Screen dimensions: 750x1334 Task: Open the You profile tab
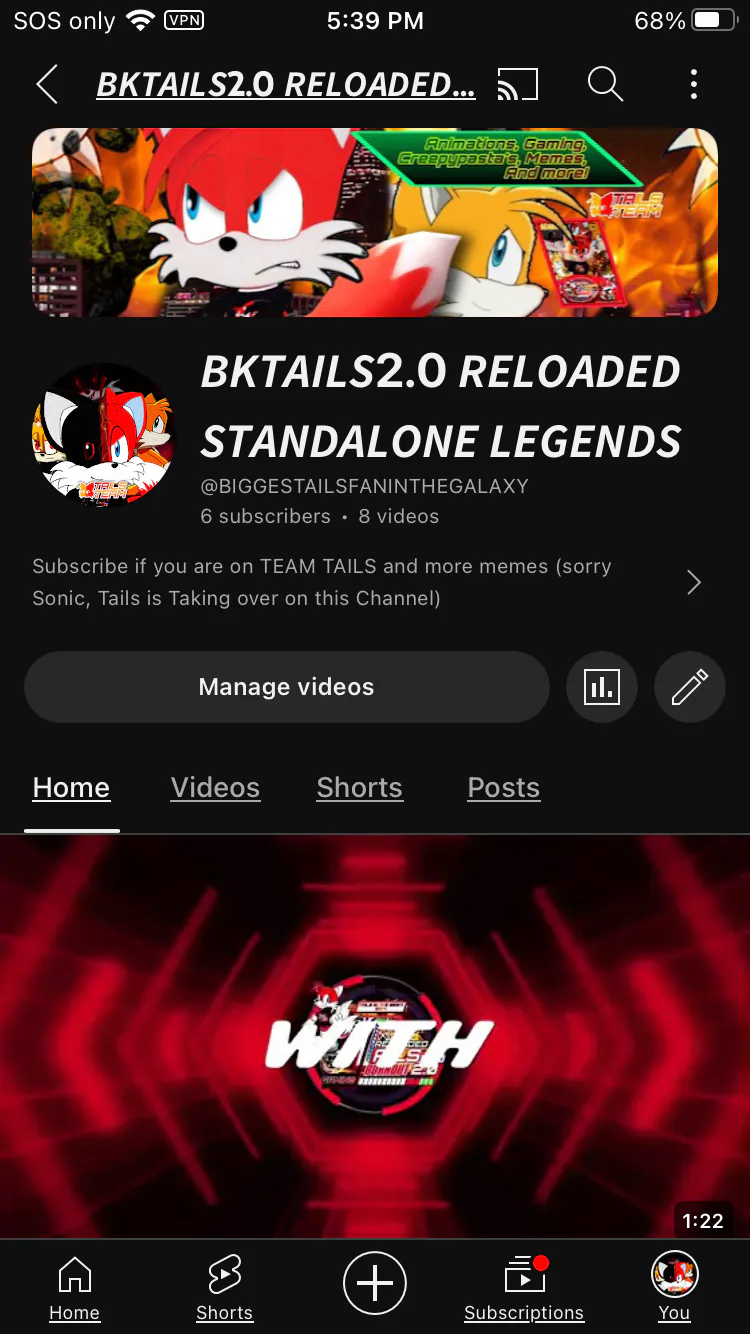click(x=674, y=1288)
